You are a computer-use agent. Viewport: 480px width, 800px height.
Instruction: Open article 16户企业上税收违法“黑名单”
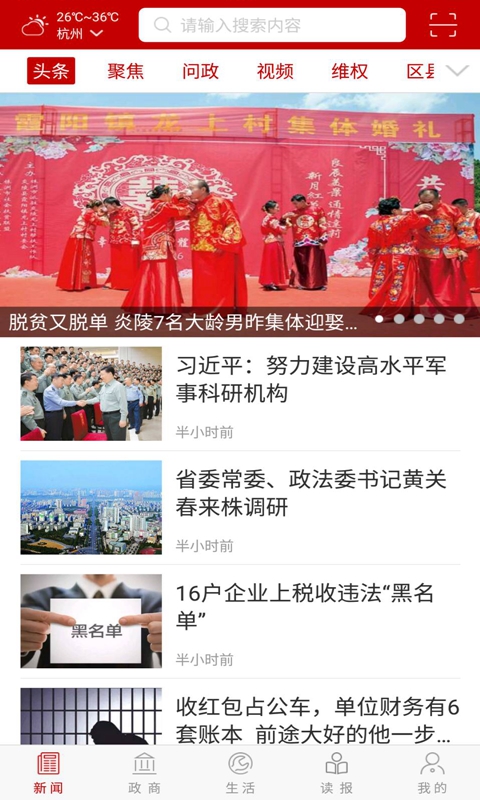click(x=240, y=621)
